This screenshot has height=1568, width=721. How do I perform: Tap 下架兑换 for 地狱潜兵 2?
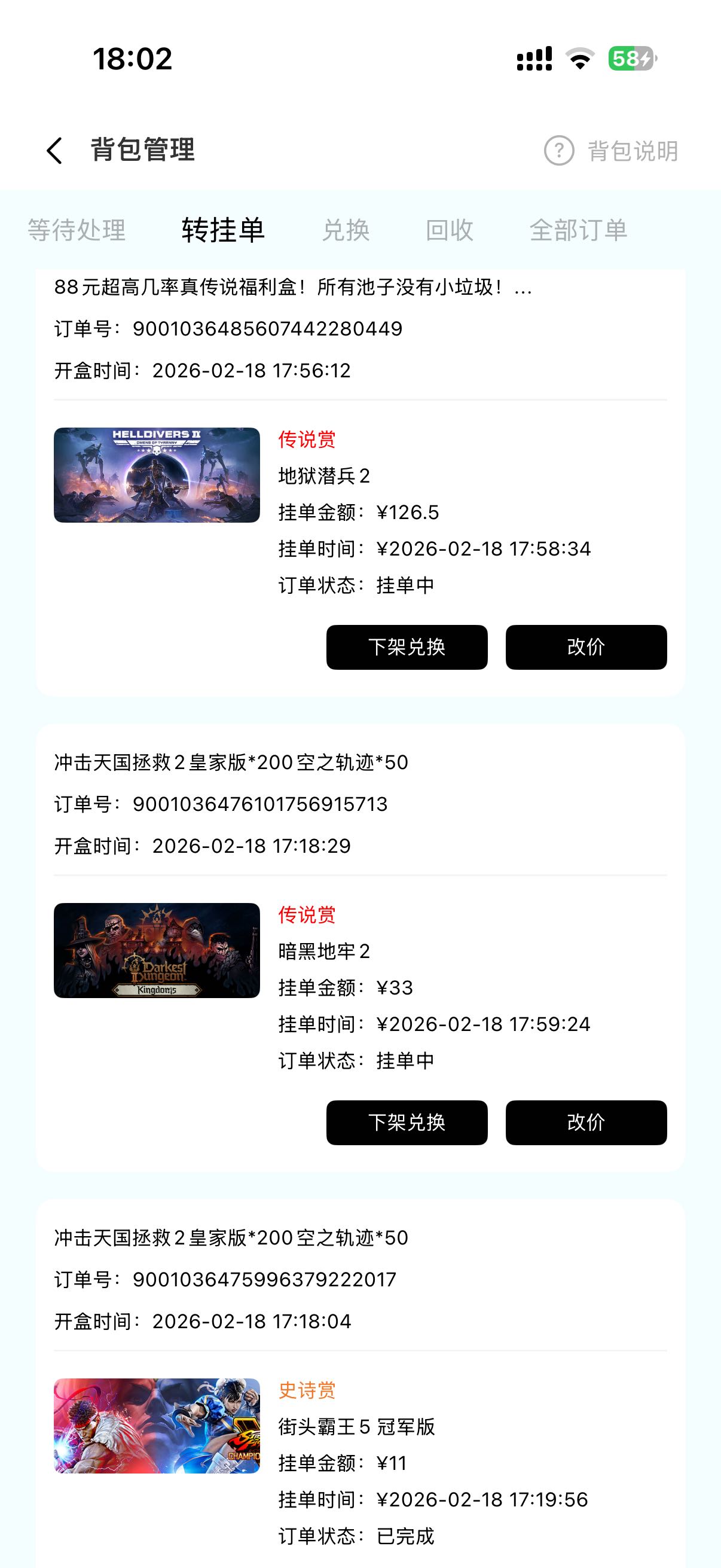click(407, 647)
